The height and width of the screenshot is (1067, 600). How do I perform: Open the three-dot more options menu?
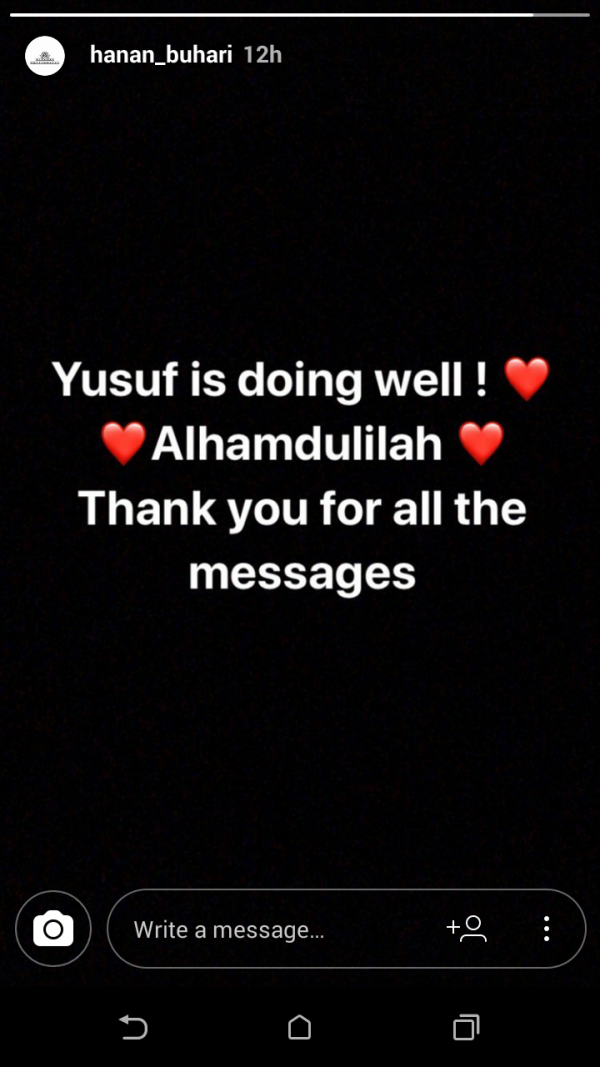pos(546,929)
